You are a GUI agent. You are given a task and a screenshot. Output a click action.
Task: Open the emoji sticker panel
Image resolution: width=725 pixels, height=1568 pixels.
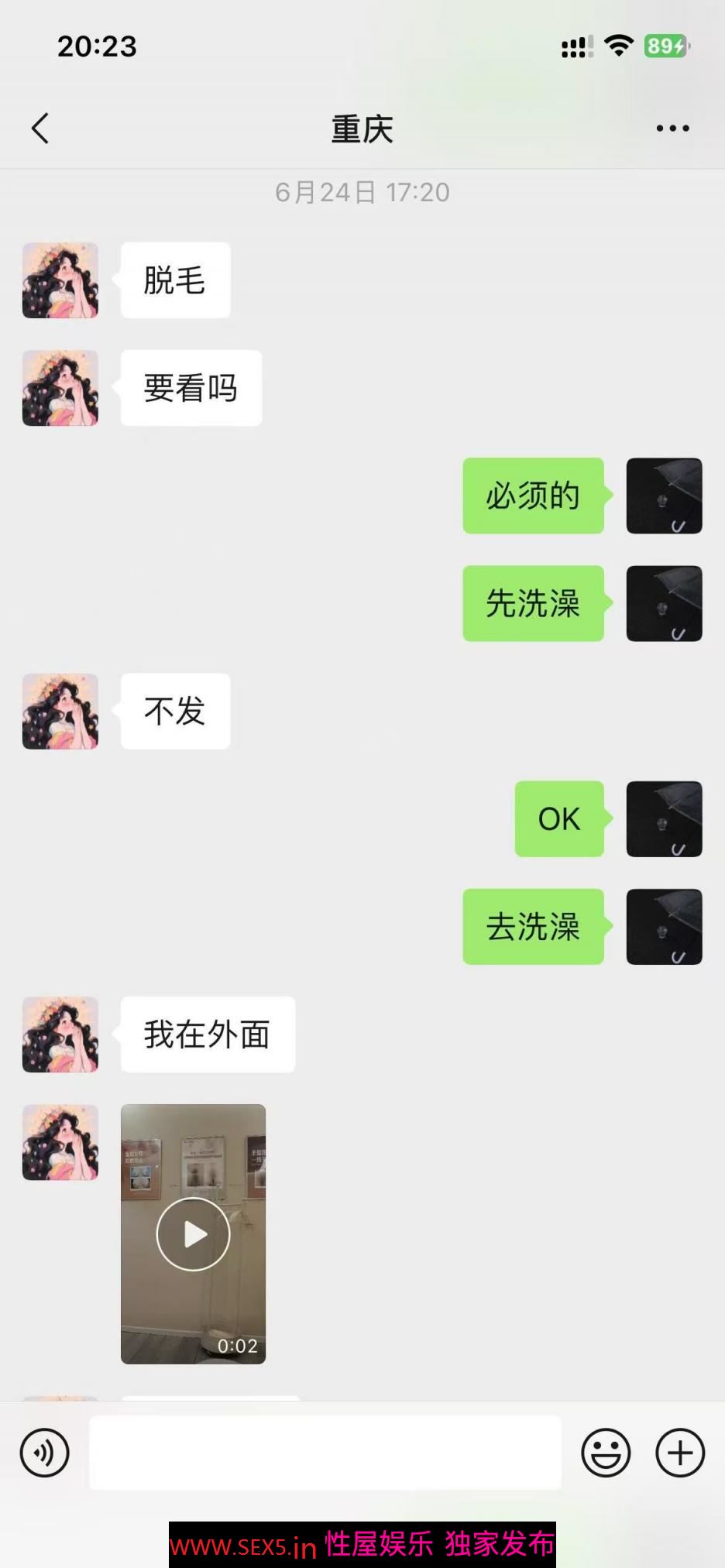point(606,1453)
